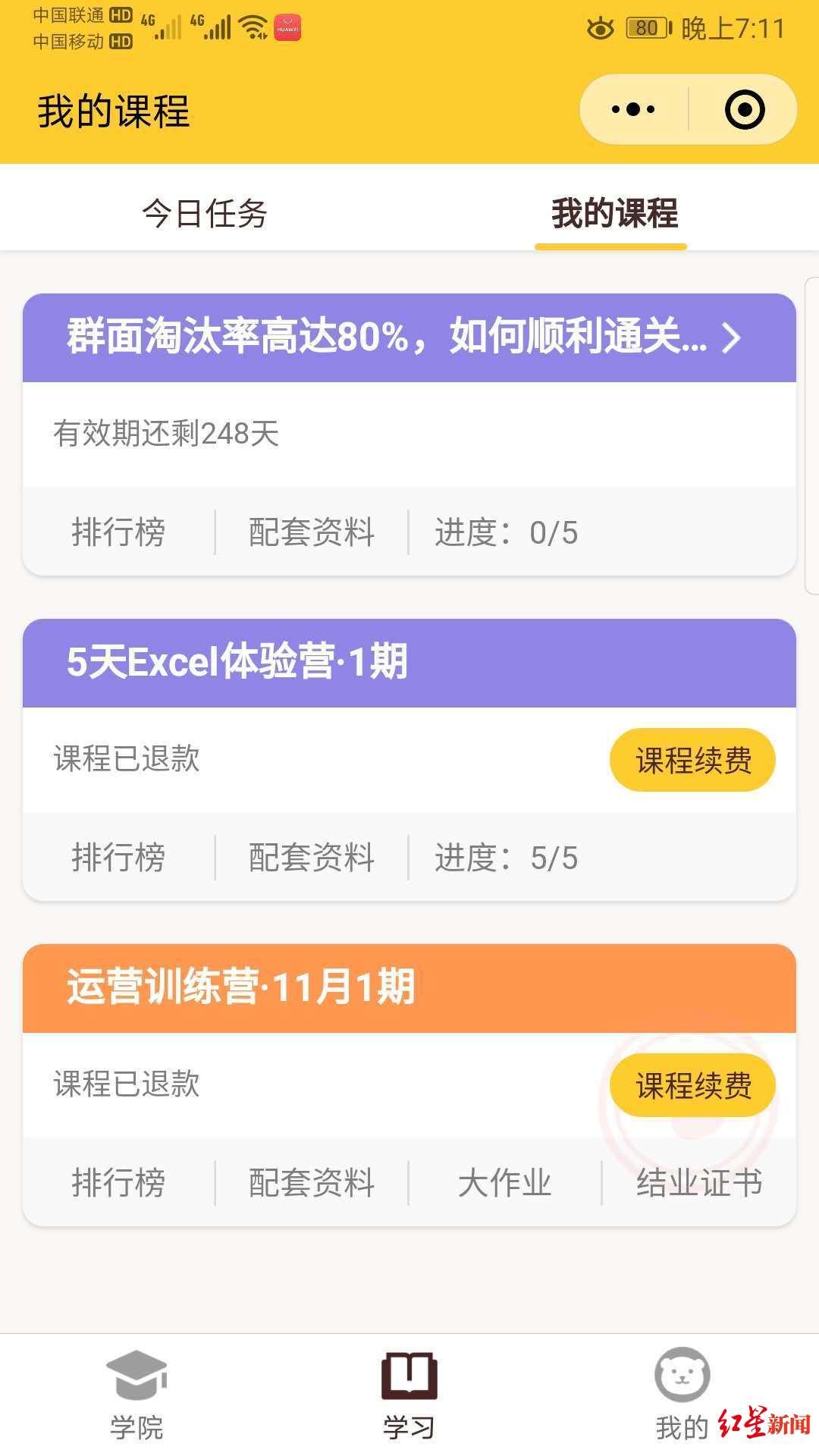View 排行榜 for the 群面淘汰率 course
The image size is (819, 1456).
[118, 532]
